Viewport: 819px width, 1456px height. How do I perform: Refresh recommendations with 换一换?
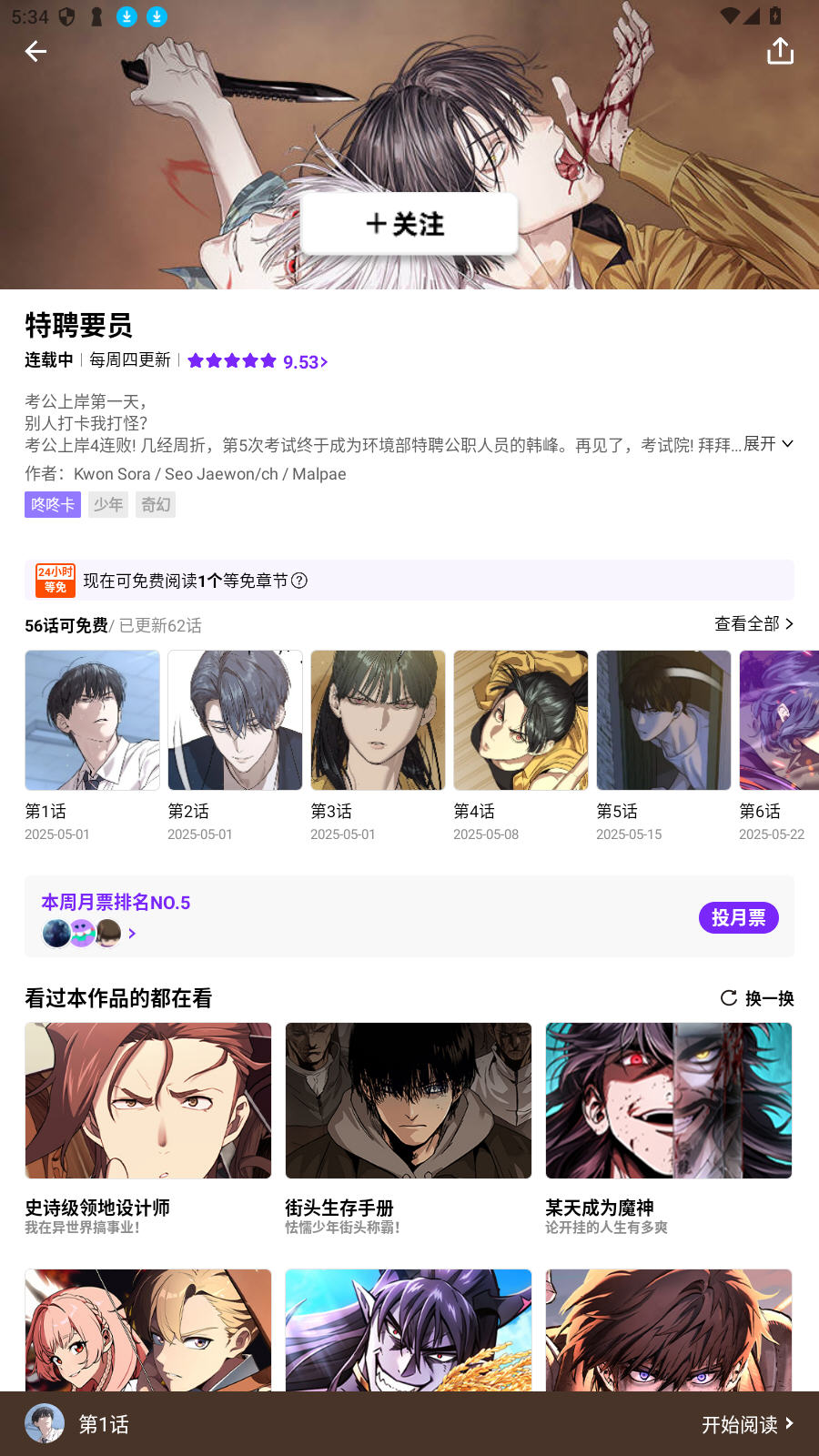(757, 998)
